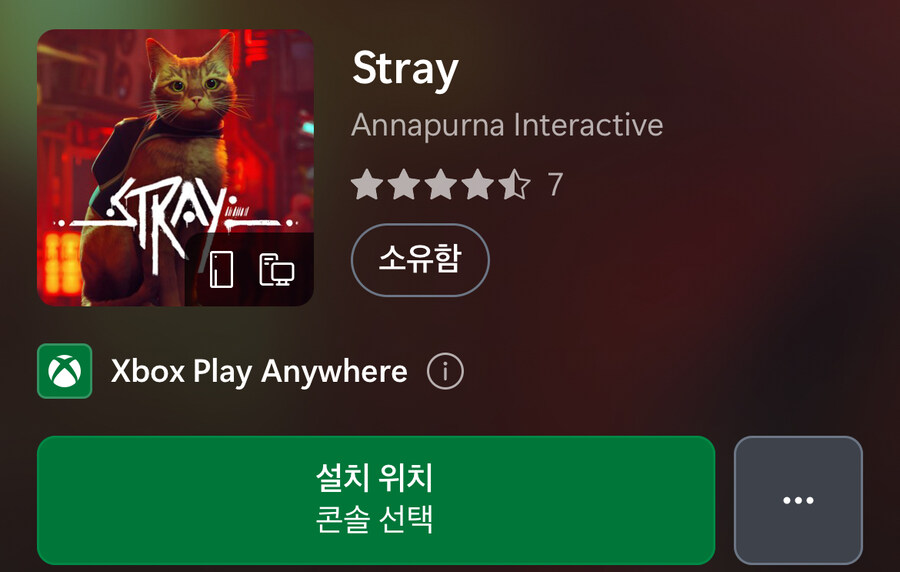Image resolution: width=900 pixels, height=572 pixels.
Task: Tap the 소유함 chip
Action: tap(420, 261)
